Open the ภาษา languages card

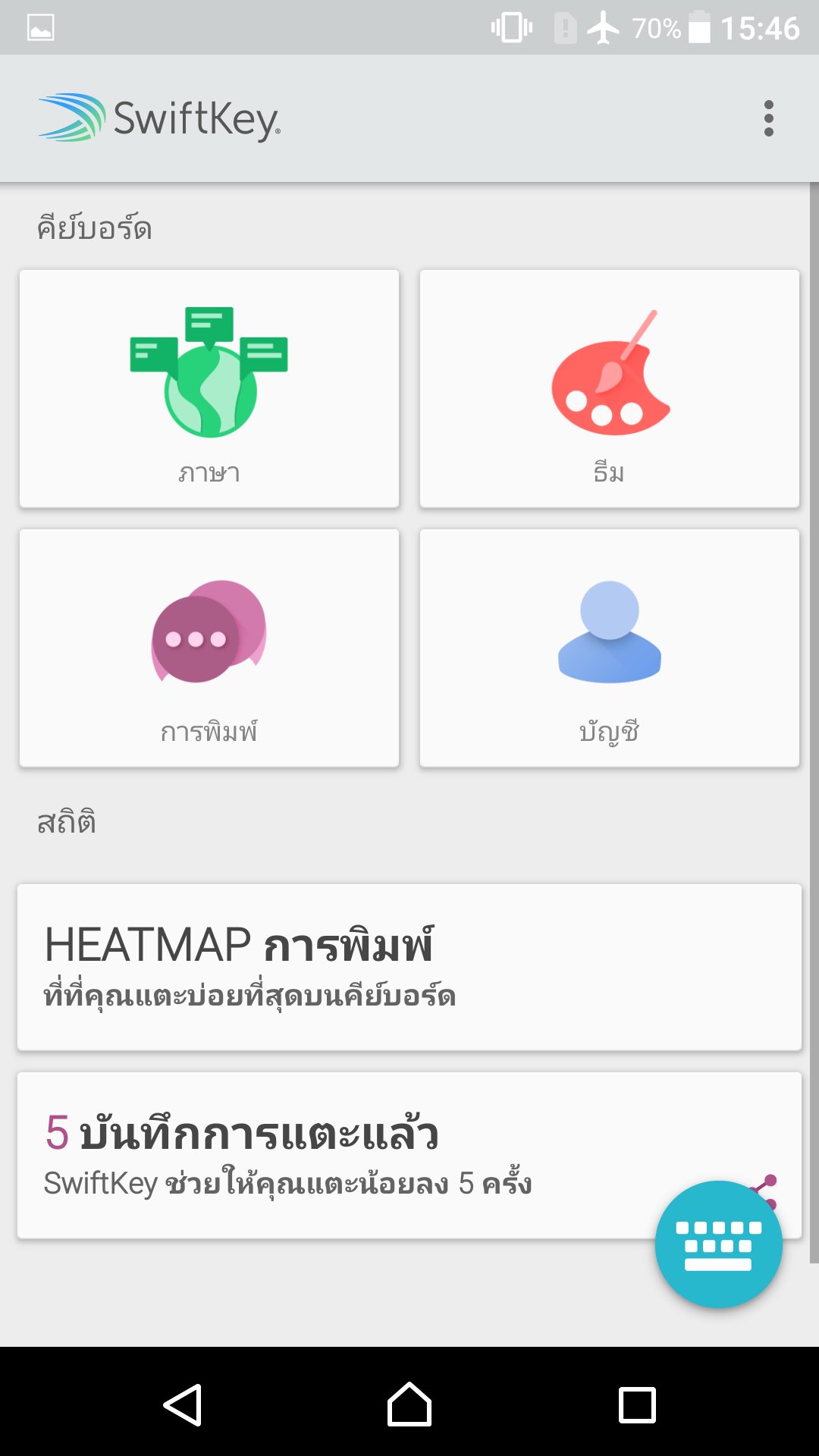coord(209,388)
